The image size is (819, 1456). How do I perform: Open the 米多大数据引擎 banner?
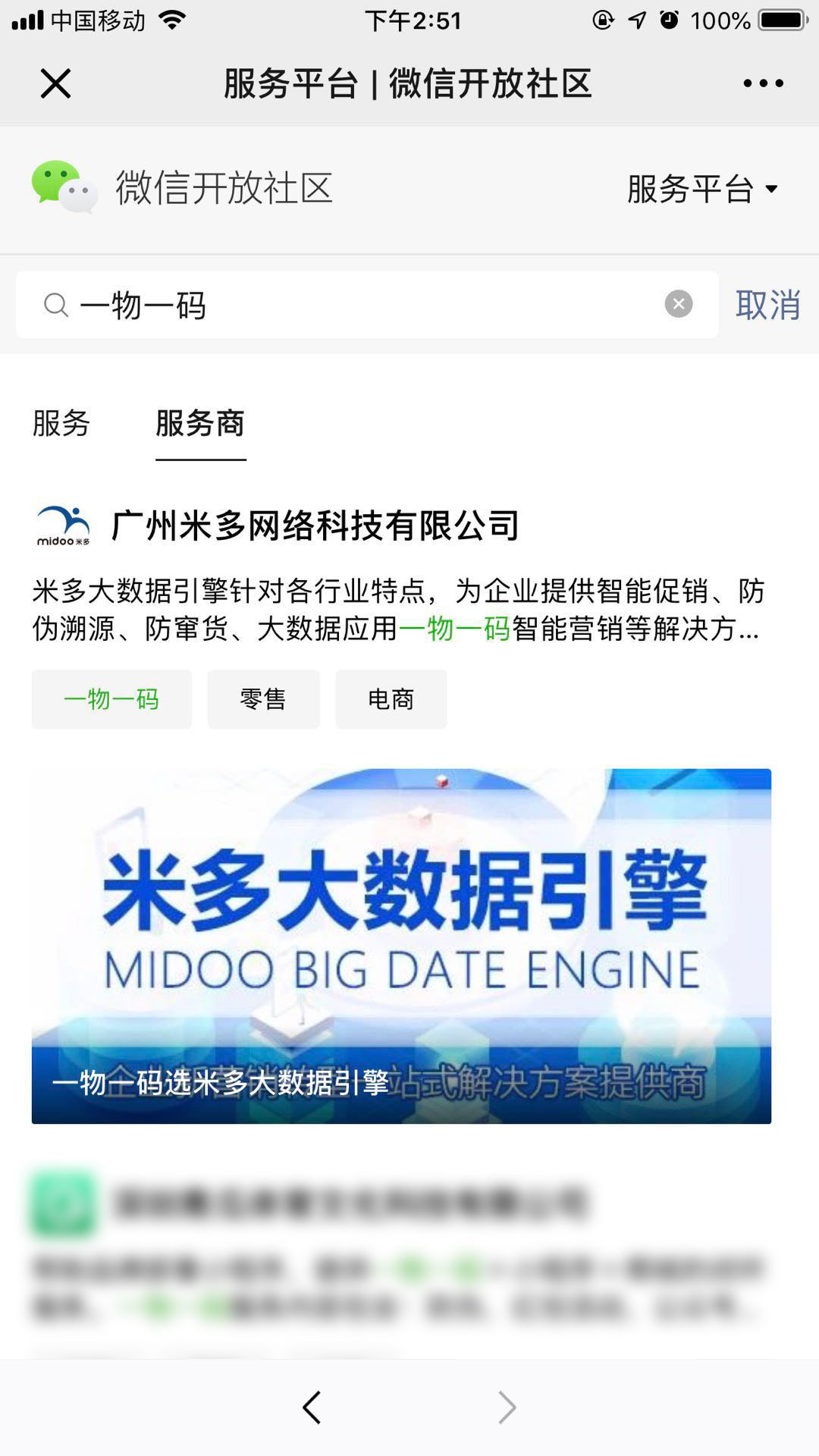click(401, 946)
